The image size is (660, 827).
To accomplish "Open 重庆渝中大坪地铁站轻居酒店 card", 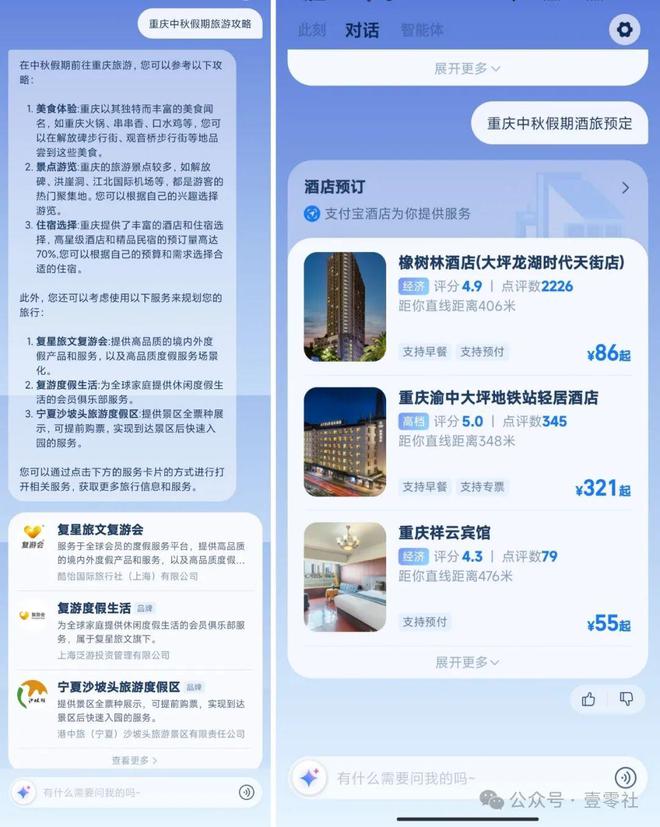I will coord(467,441).
